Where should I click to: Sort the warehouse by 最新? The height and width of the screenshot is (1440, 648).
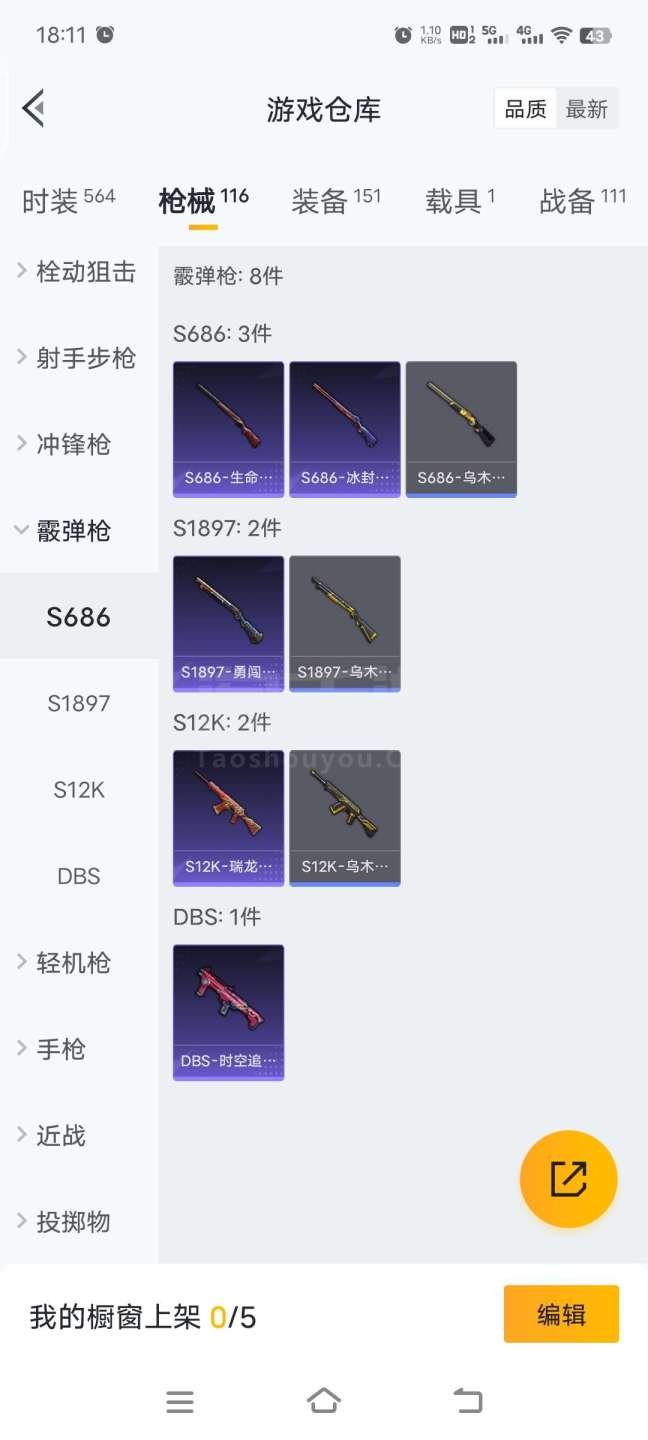[586, 109]
